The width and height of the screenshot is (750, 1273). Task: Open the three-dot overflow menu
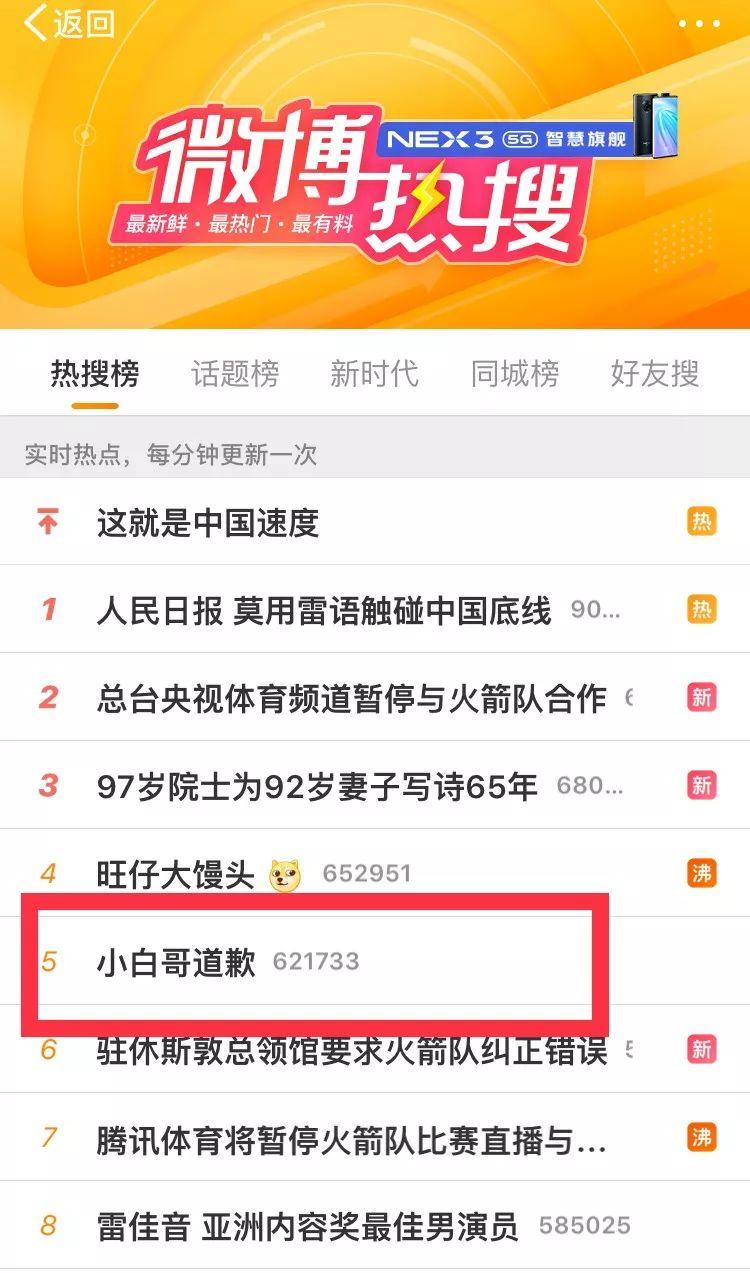click(699, 24)
